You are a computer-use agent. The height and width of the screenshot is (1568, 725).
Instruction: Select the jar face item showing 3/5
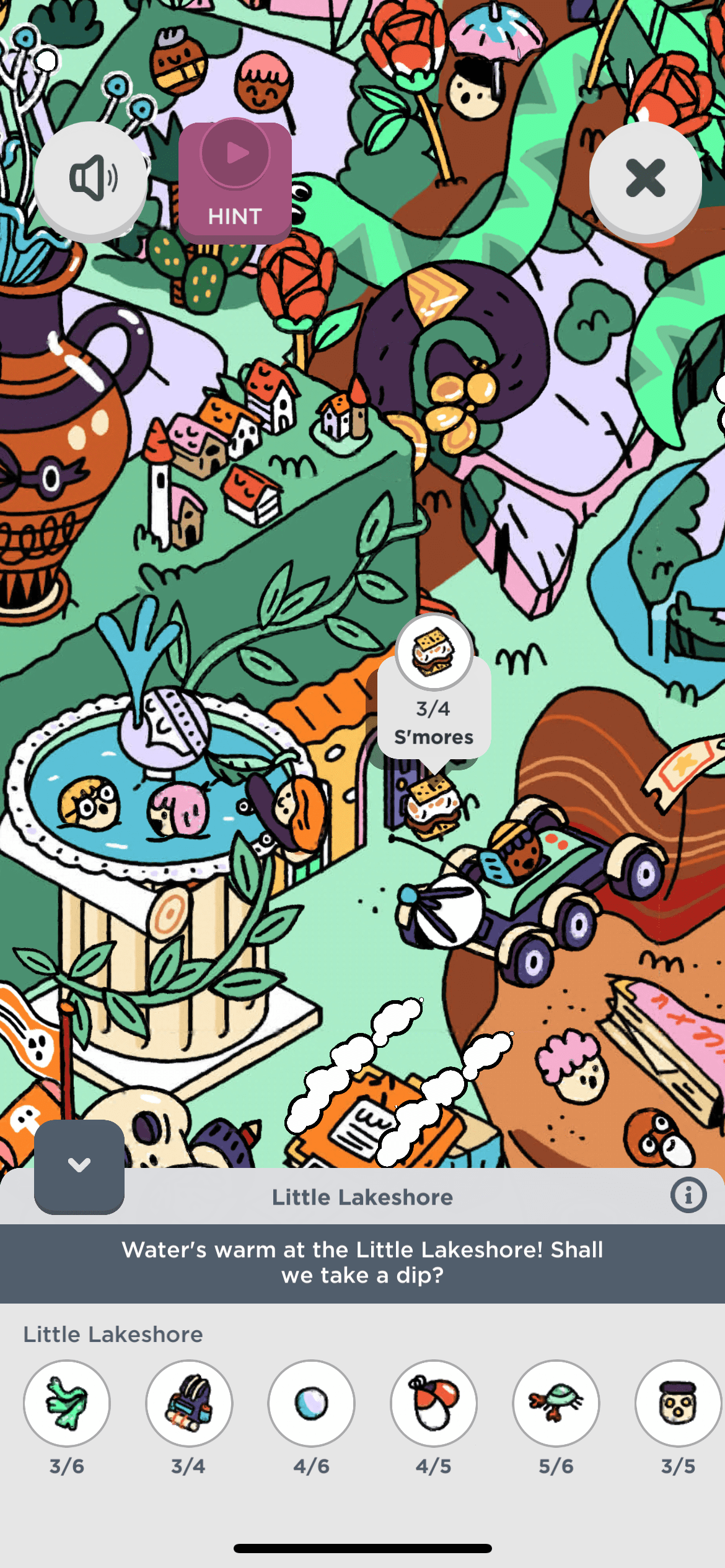point(678,1403)
